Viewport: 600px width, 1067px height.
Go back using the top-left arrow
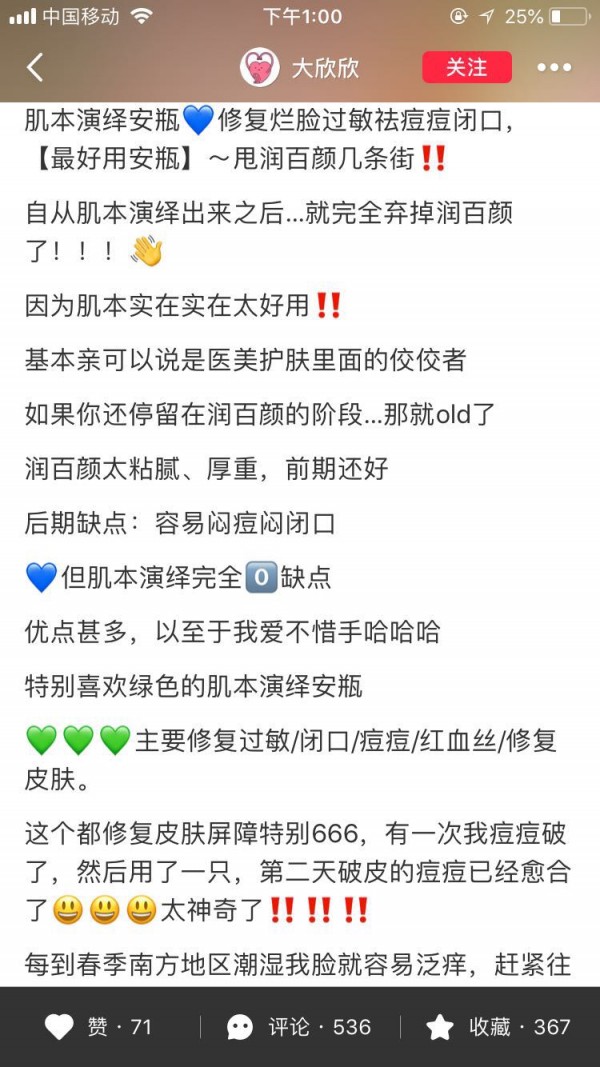click(x=35, y=67)
